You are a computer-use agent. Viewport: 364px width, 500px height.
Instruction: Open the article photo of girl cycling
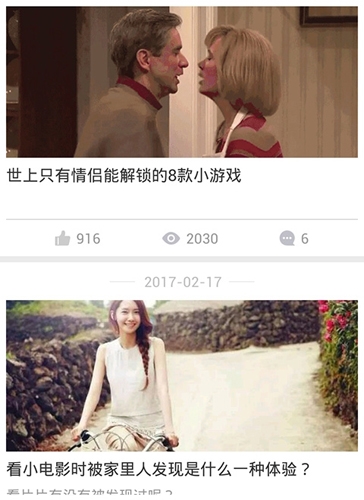click(x=182, y=376)
